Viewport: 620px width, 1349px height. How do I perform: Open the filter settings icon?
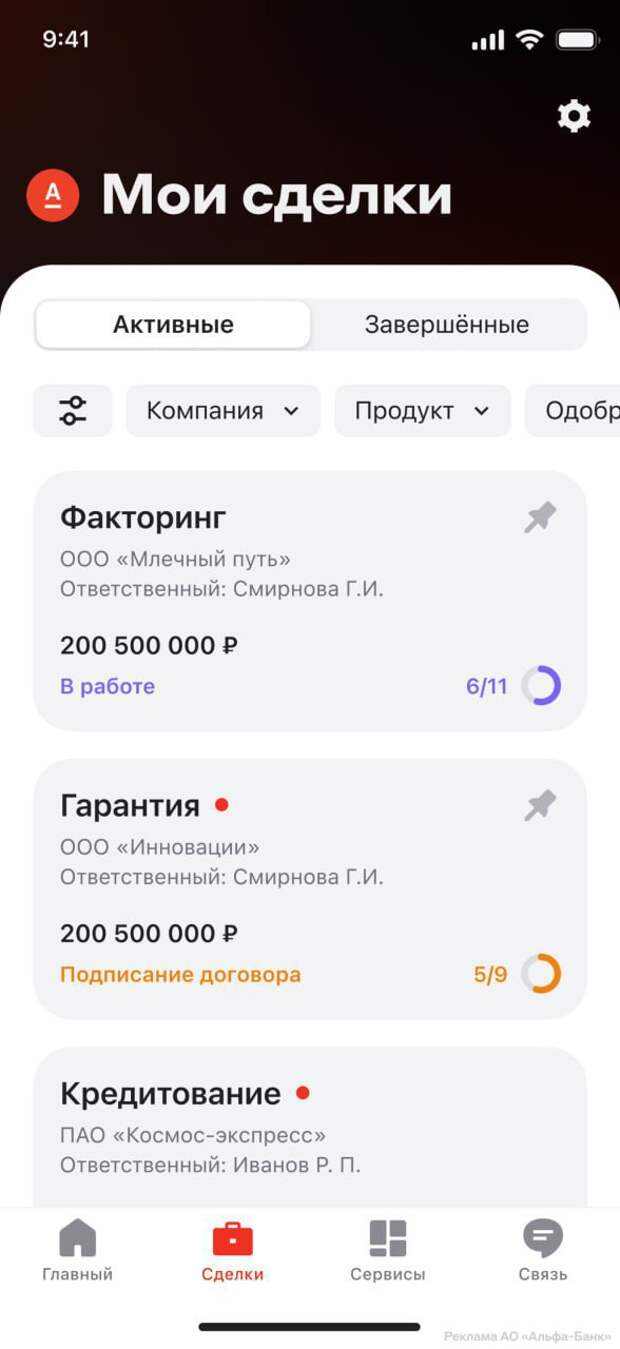pyautogui.click(x=73, y=411)
